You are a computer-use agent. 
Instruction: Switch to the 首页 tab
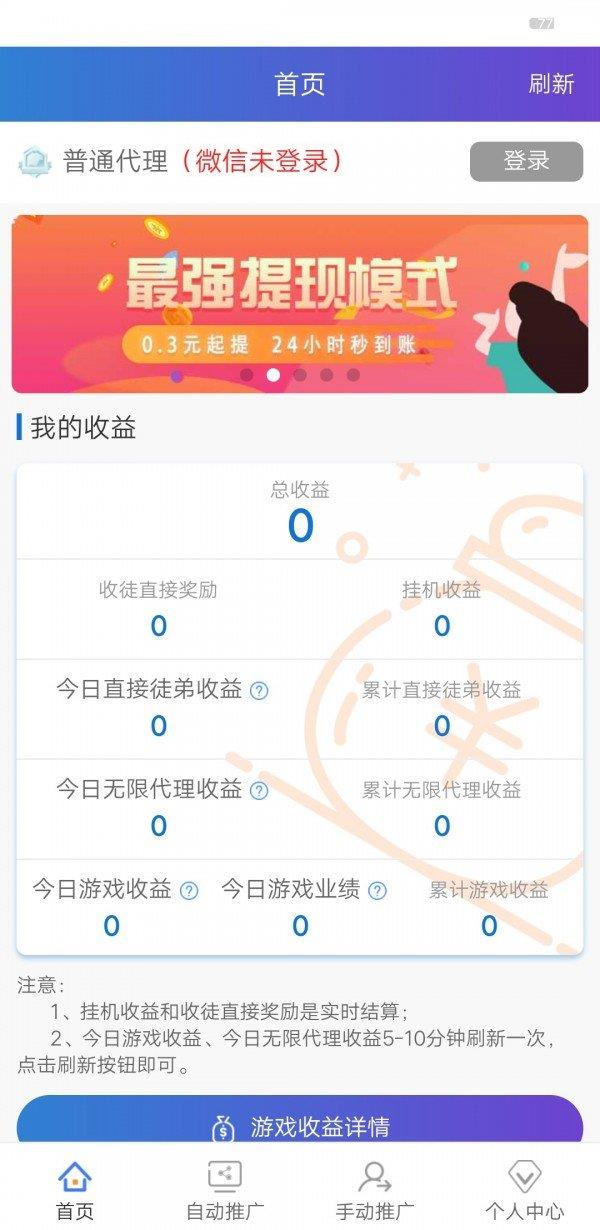pyautogui.click(x=75, y=1190)
